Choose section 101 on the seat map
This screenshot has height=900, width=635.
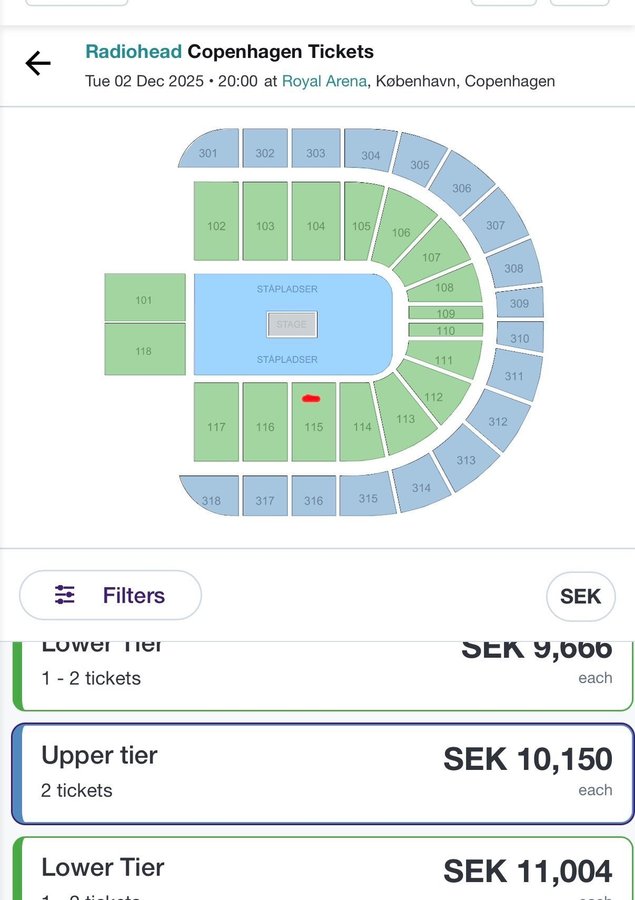[145, 298]
